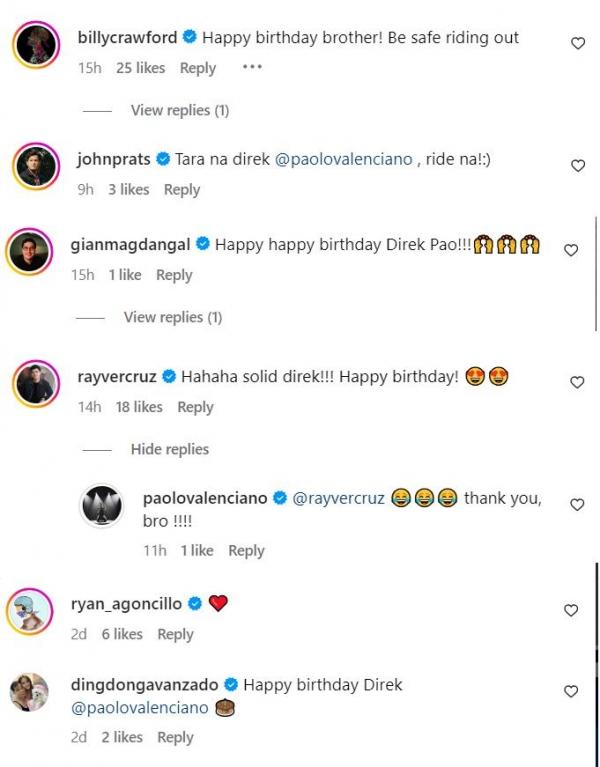Like gianmagdangal's comment
This screenshot has height=767, width=600.
(571, 251)
